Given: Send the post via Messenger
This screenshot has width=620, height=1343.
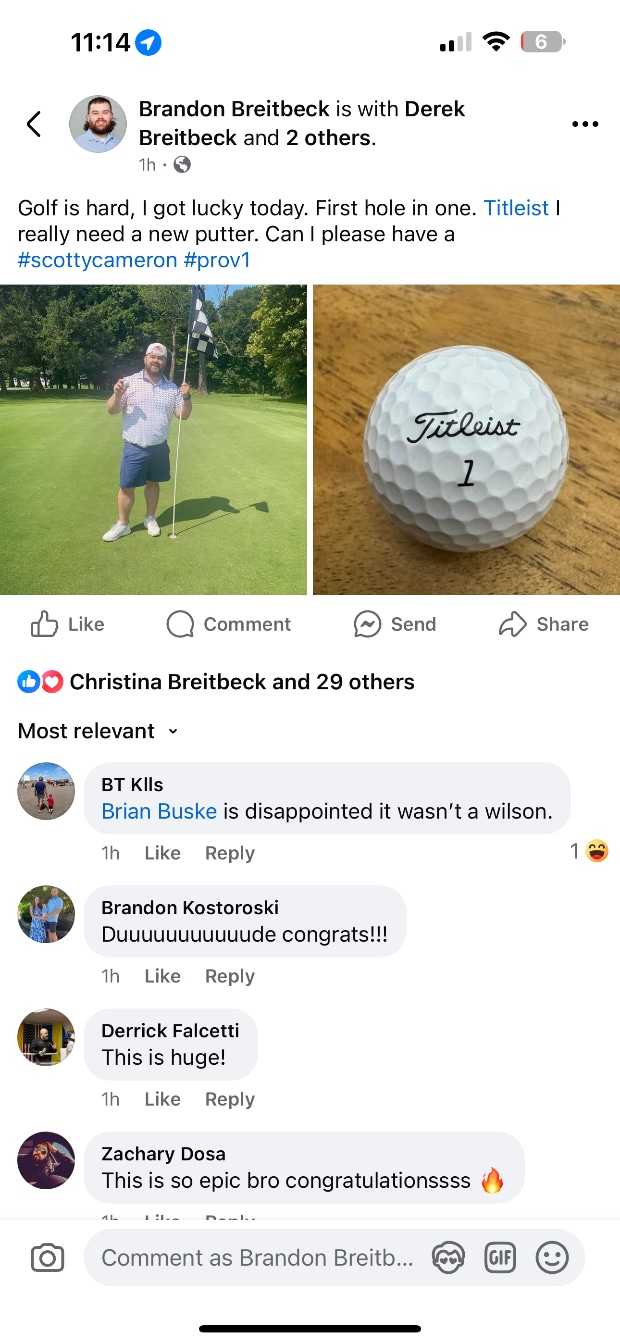Looking at the screenshot, I should (x=395, y=624).
